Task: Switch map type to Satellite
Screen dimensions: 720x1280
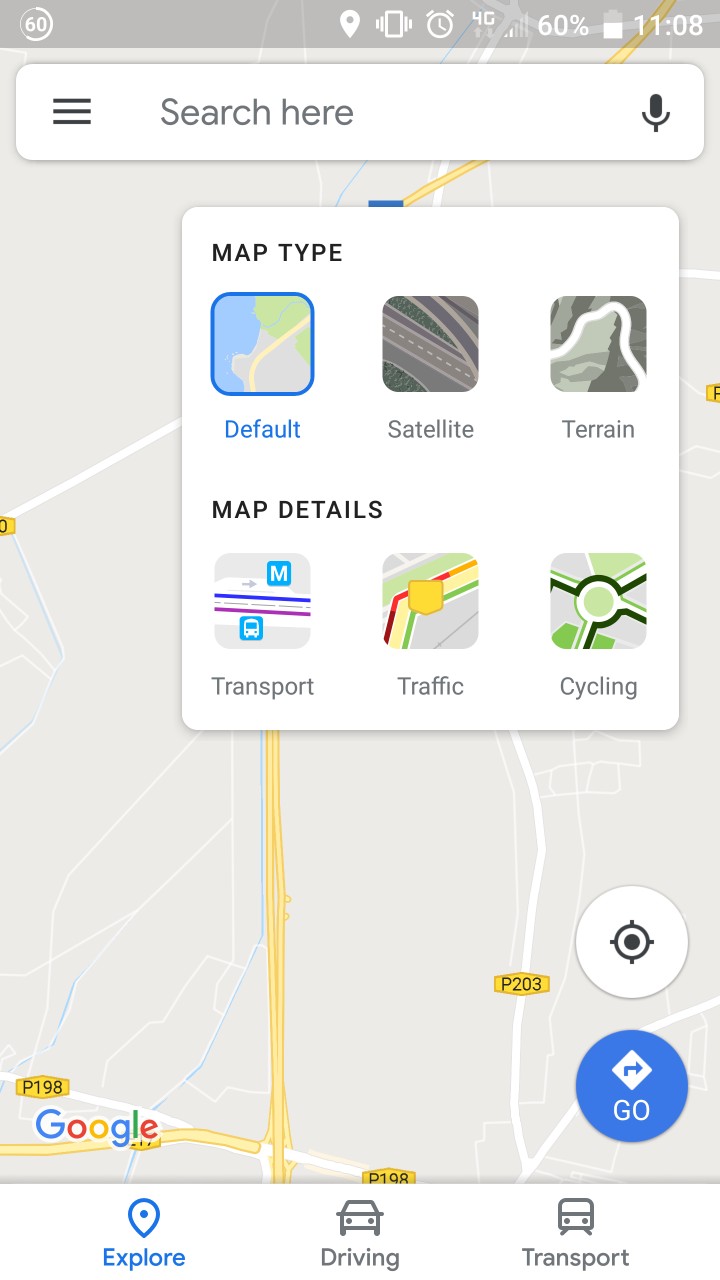Action: tap(430, 345)
